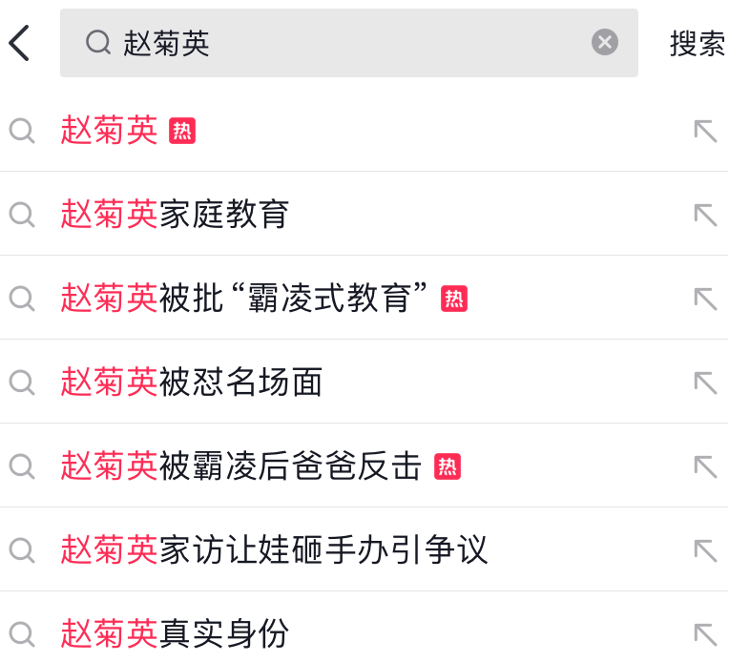The image size is (750, 662).
Task: Tap the fill arrow next to 赵菊英被怼名场面
Action: point(706,382)
